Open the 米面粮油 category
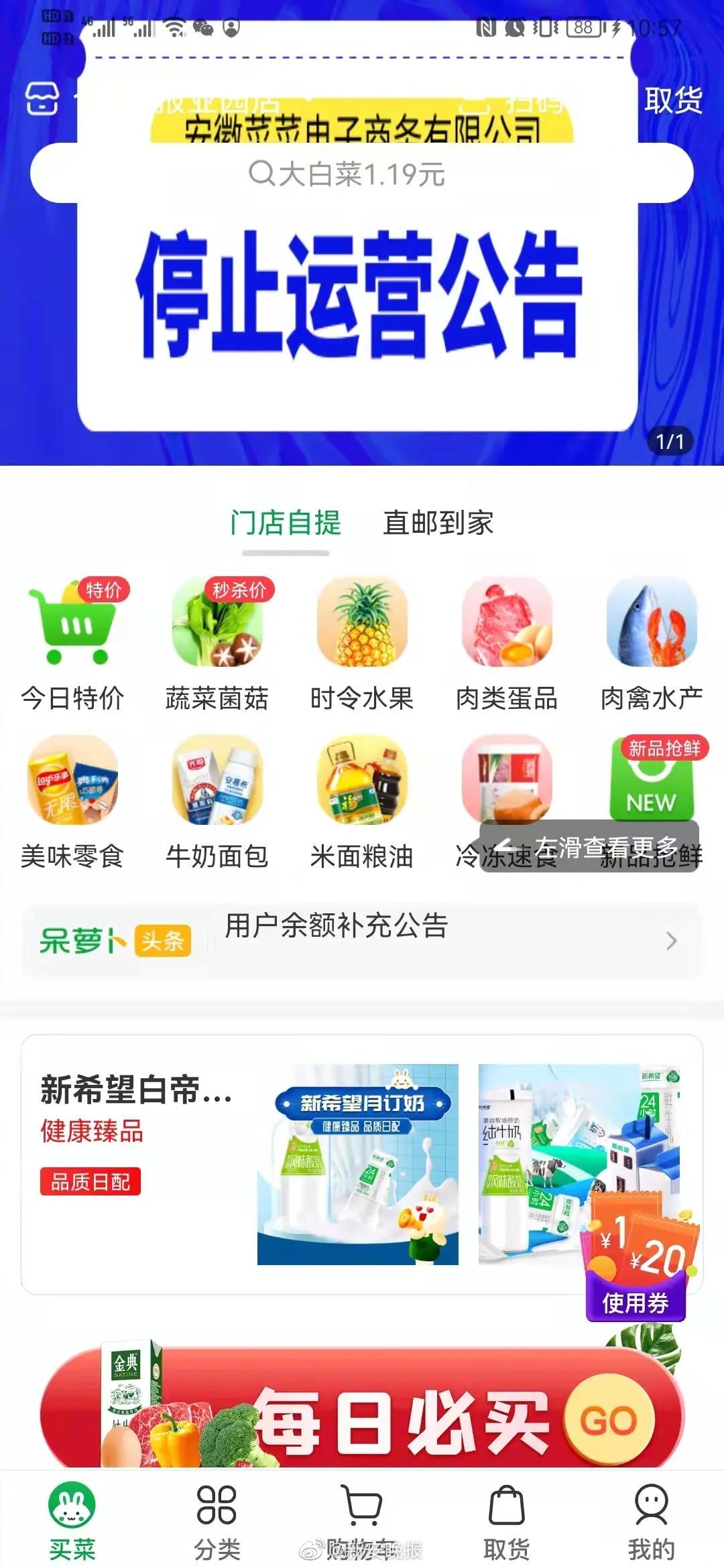Viewport: 724px width, 1568px height. click(362, 801)
